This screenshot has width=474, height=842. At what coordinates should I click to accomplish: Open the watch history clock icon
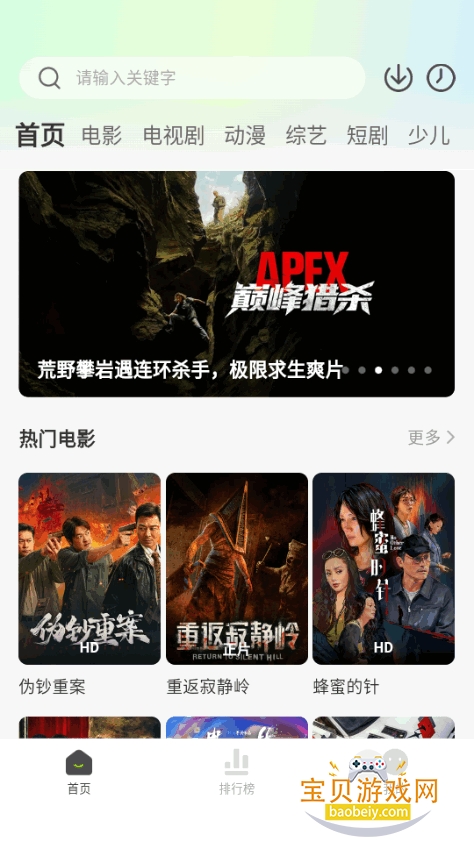coord(441,78)
